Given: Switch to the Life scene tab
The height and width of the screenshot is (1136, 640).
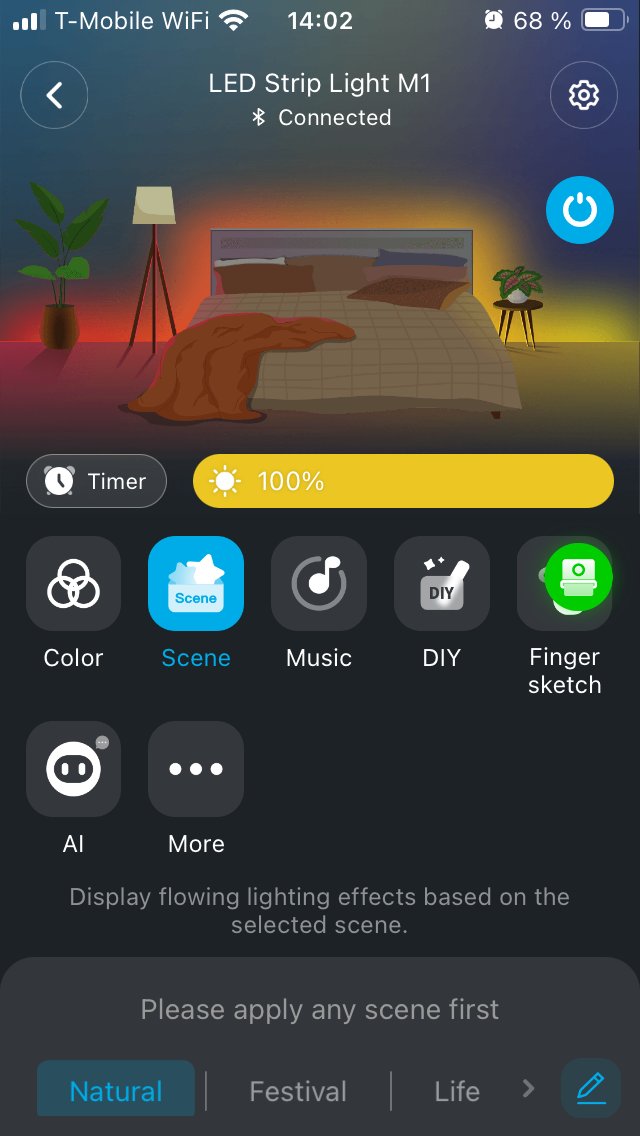Looking at the screenshot, I should (457, 1090).
